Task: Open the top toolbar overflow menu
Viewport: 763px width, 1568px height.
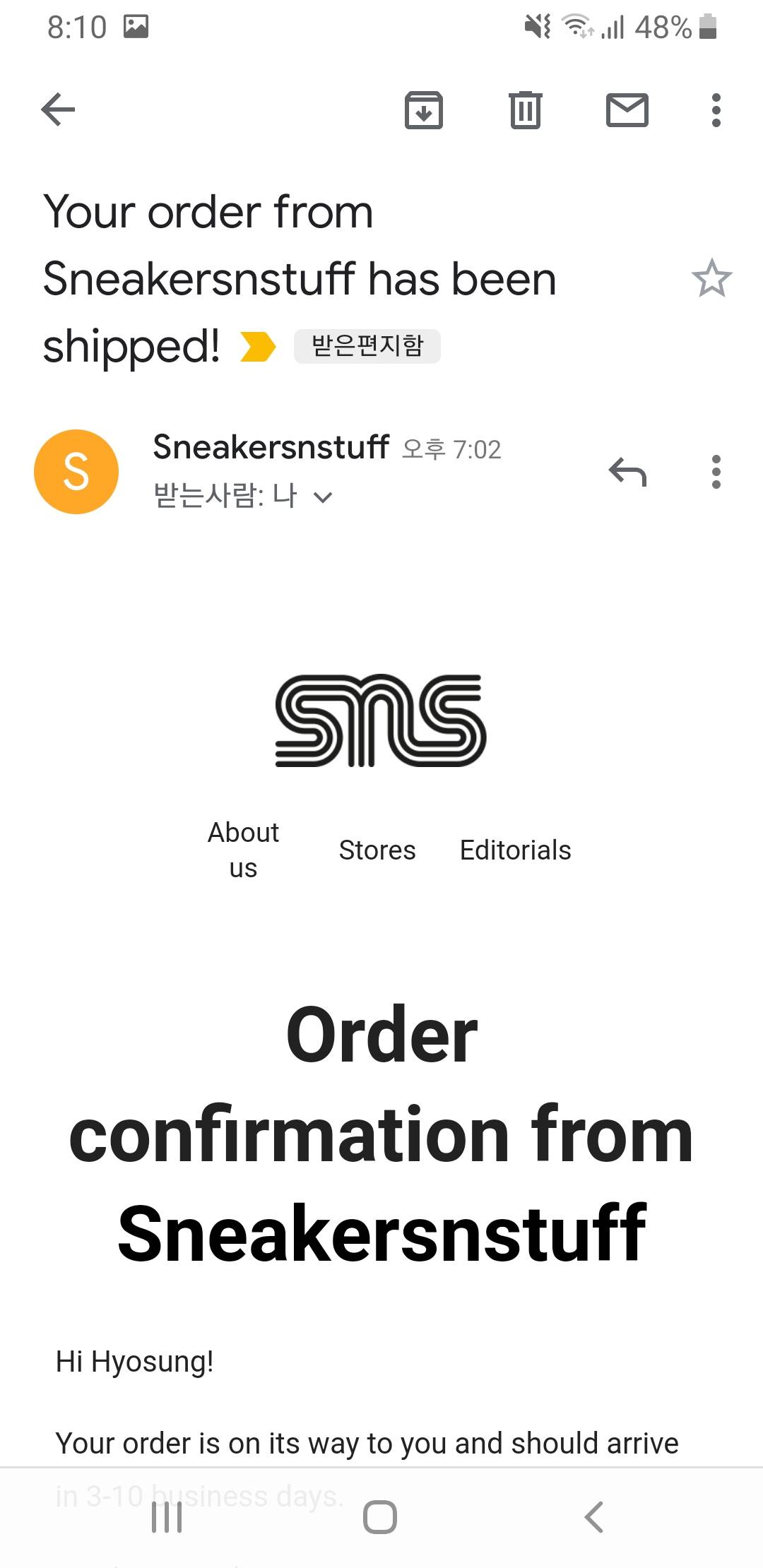Action: [x=716, y=110]
